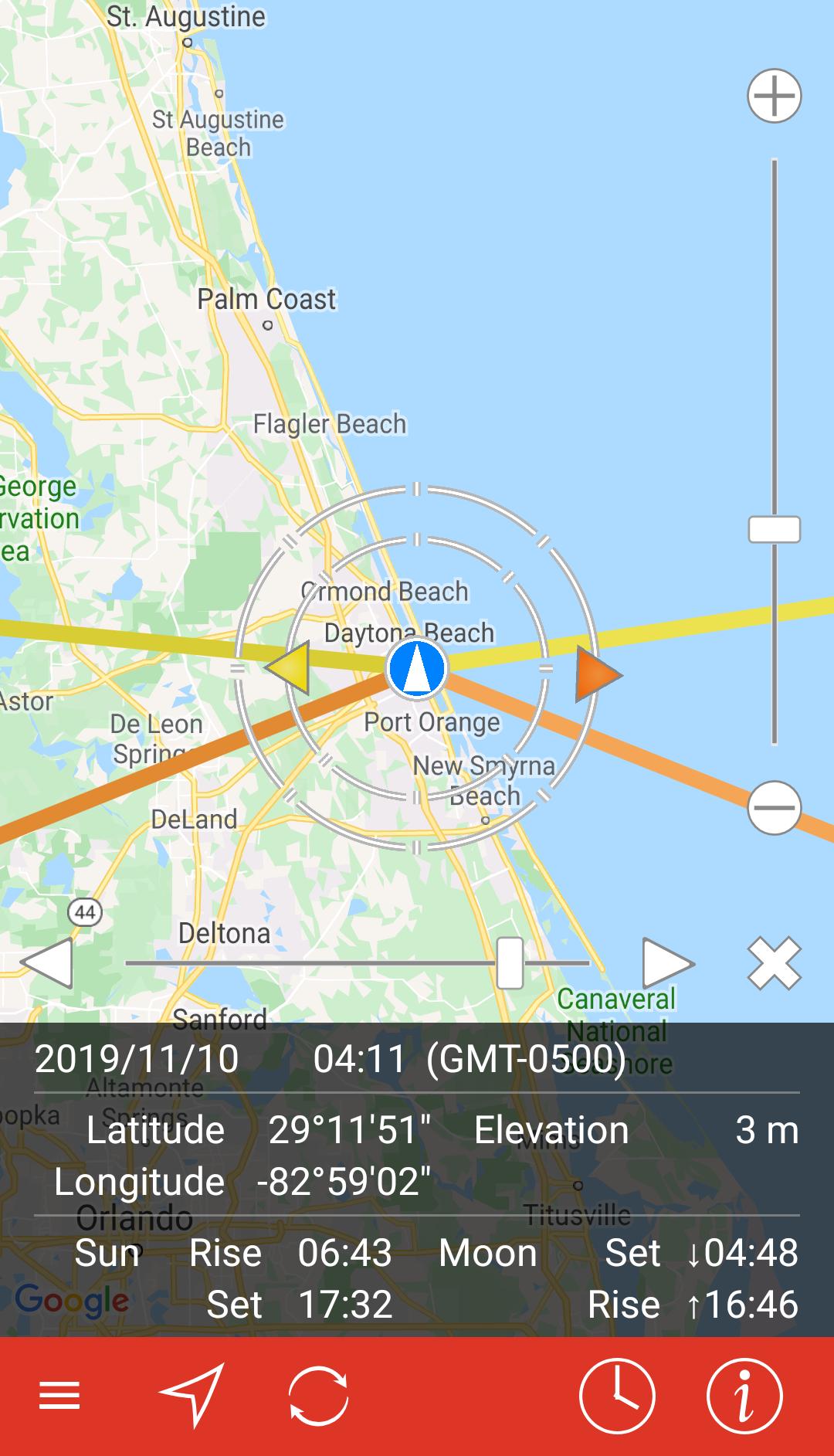Refresh the sun and moon data

318,1396
